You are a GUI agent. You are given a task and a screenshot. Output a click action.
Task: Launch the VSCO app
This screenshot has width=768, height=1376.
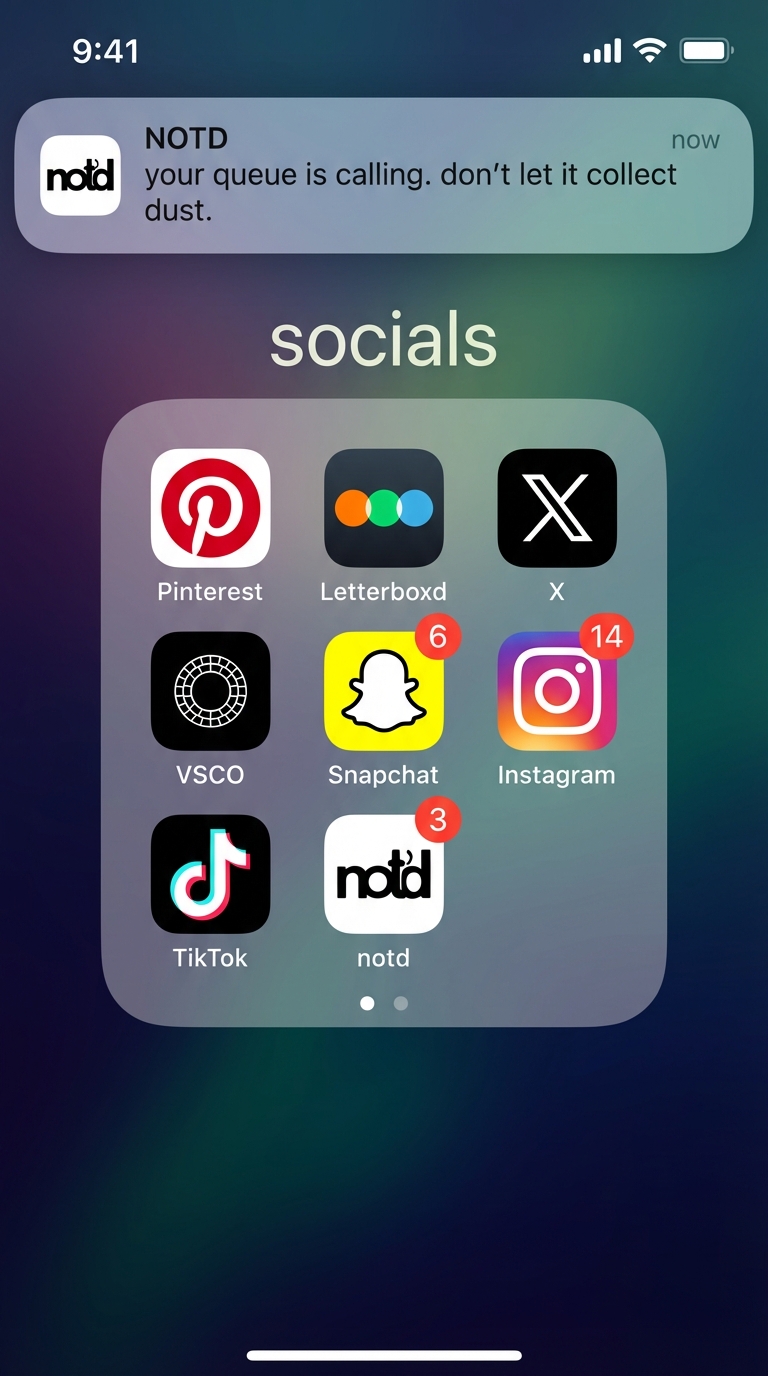point(210,690)
